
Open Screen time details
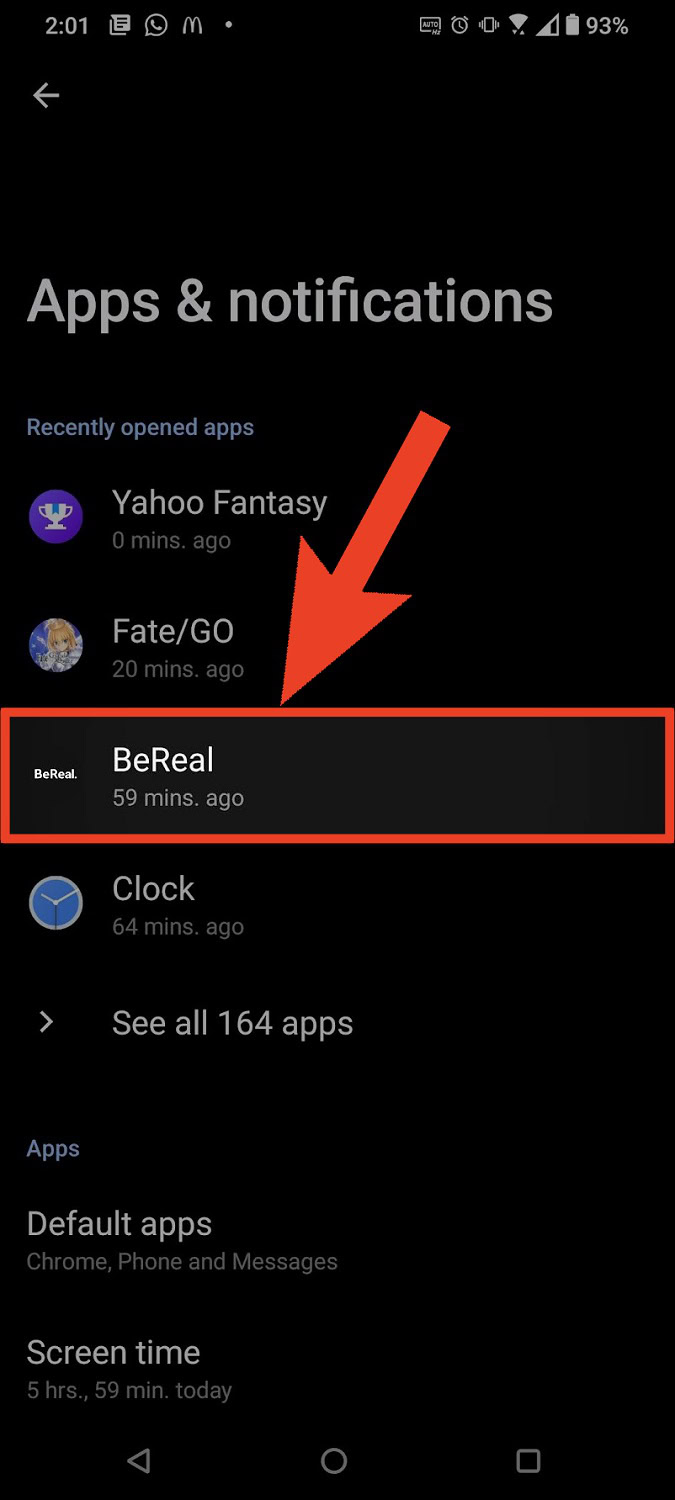click(337, 1368)
